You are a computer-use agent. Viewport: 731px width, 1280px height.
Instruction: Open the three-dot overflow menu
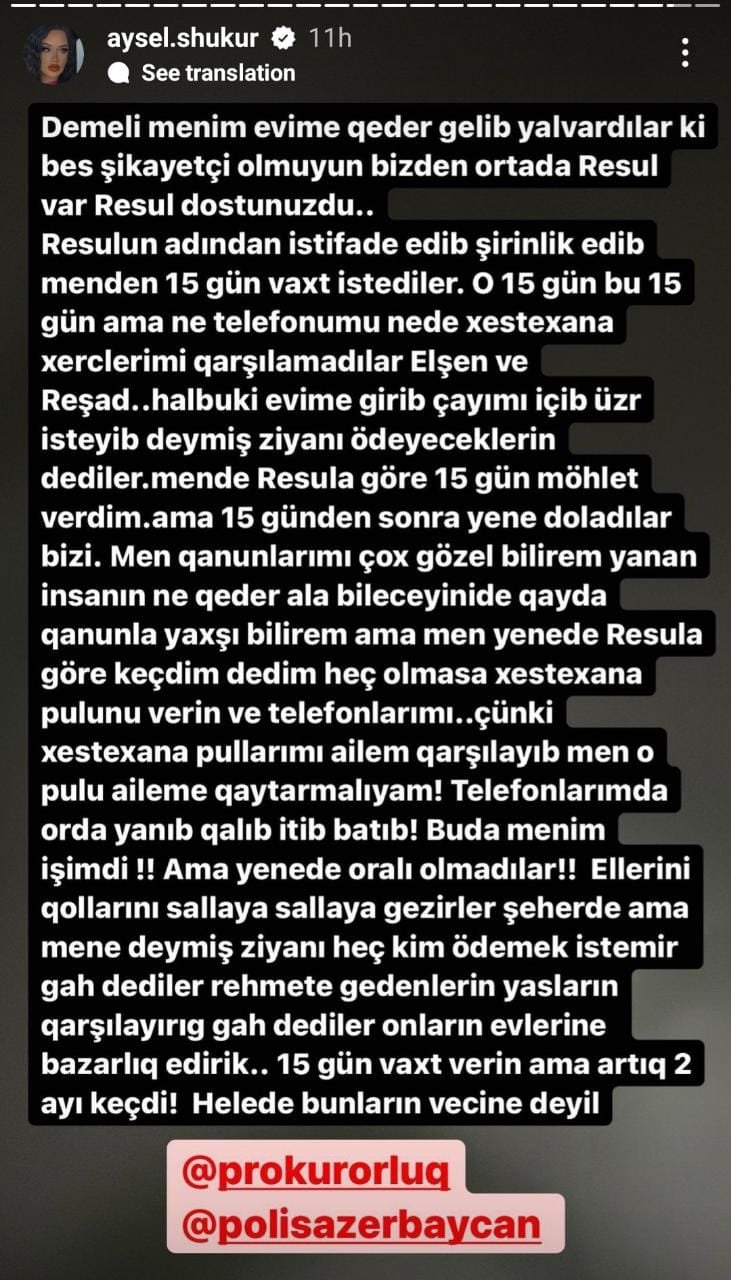point(686,54)
